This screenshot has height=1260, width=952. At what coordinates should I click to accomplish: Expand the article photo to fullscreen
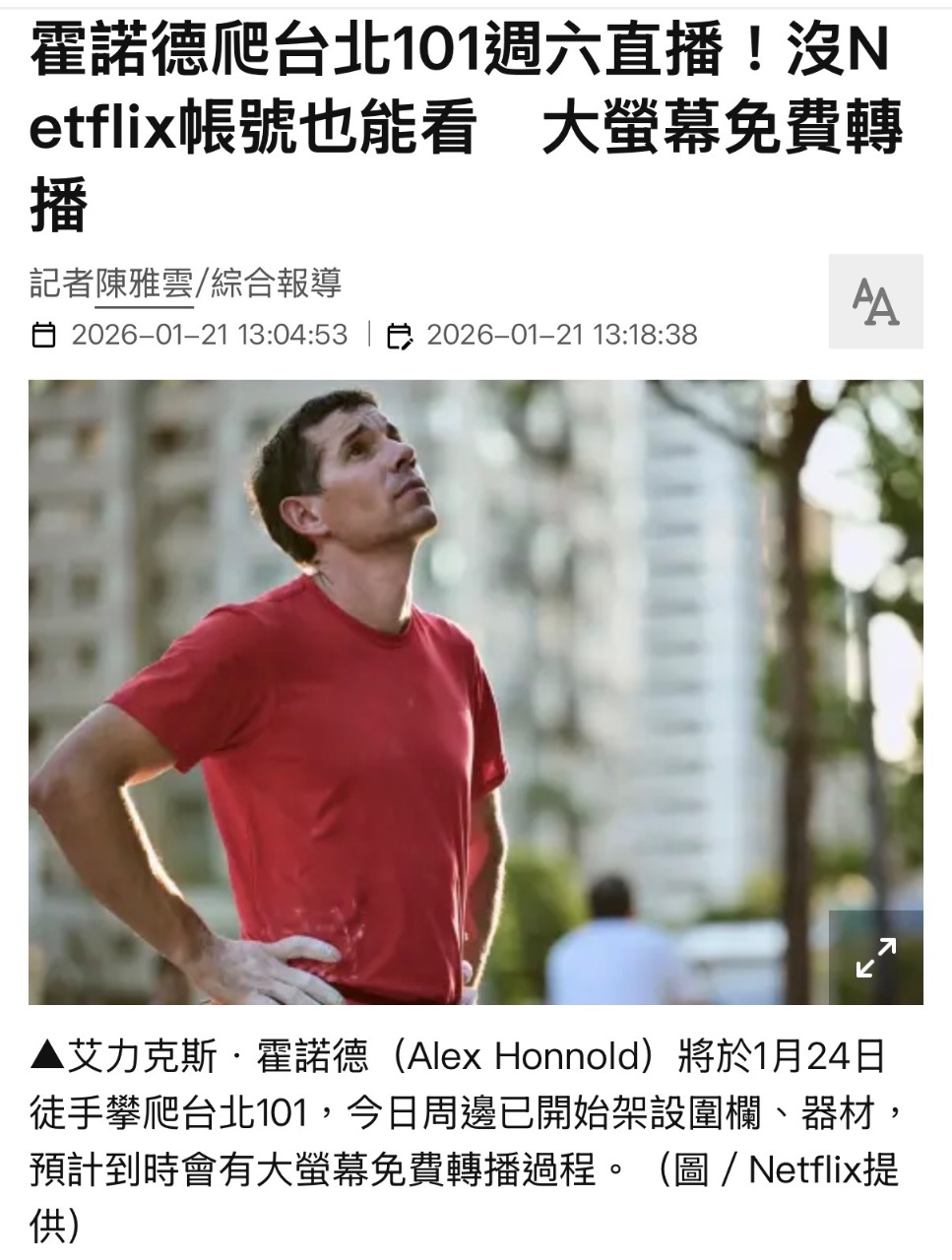click(x=875, y=957)
